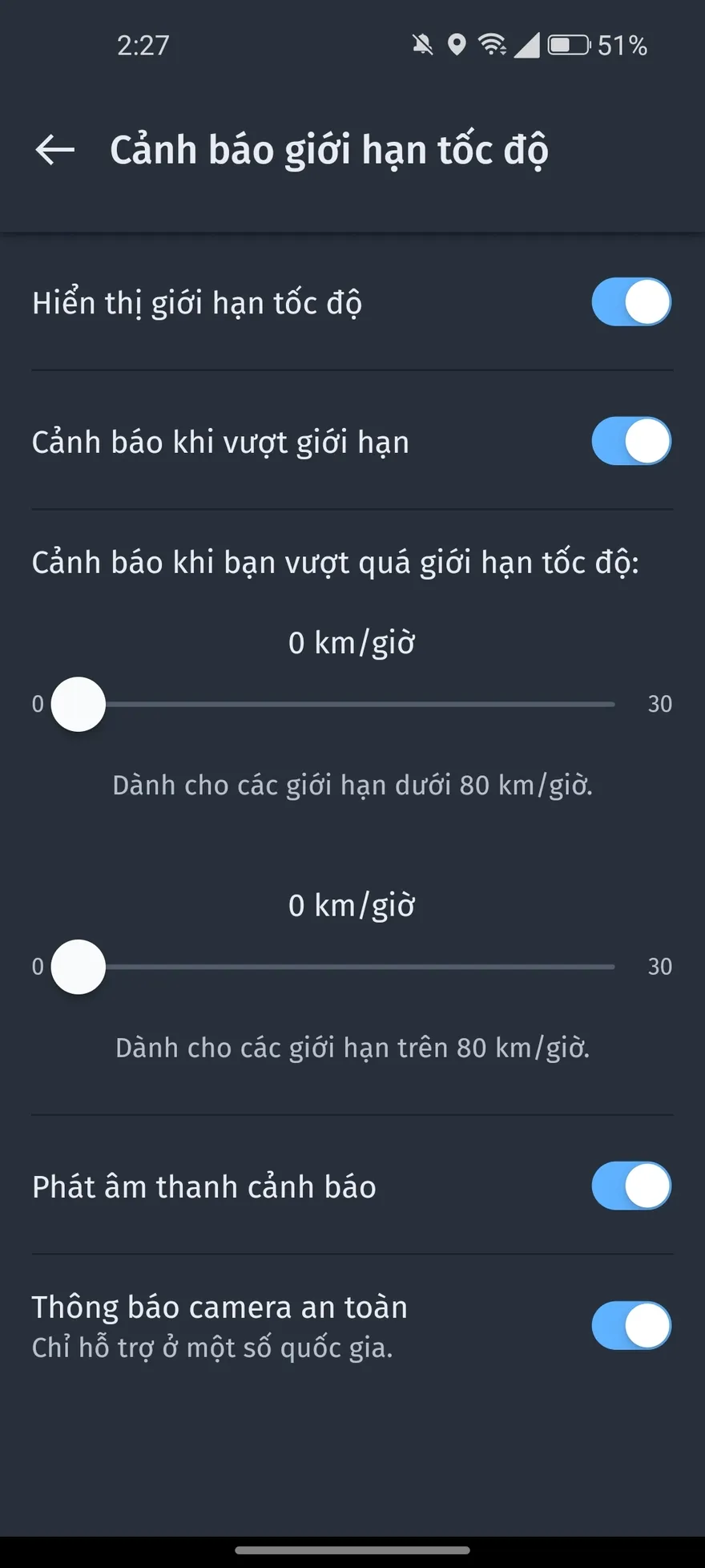
Task: Disable "Phát âm thanh cảnh báo"
Action: click(x=630, y=1185)
